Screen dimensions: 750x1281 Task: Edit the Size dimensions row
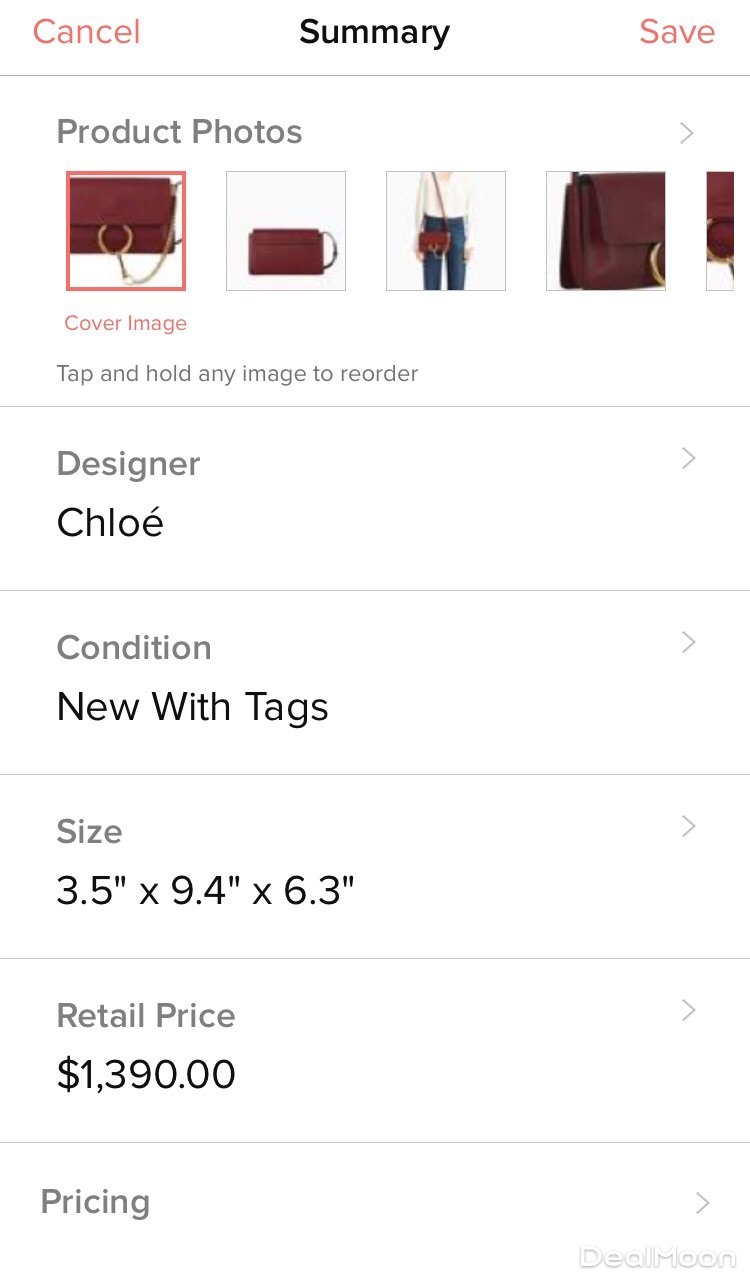pyautogui.click(x=375, y=865)
